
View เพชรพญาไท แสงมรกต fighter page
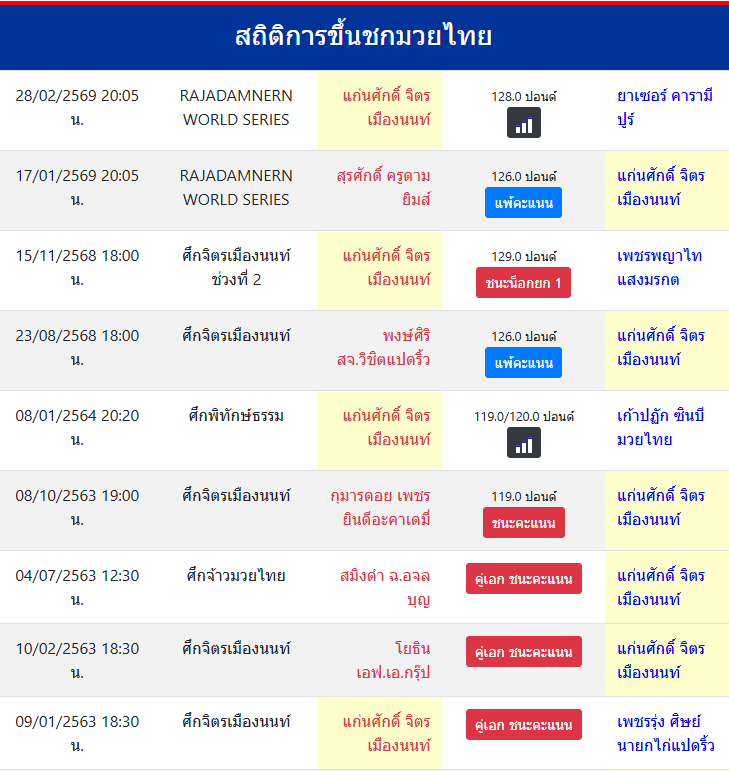click(660, 268)
